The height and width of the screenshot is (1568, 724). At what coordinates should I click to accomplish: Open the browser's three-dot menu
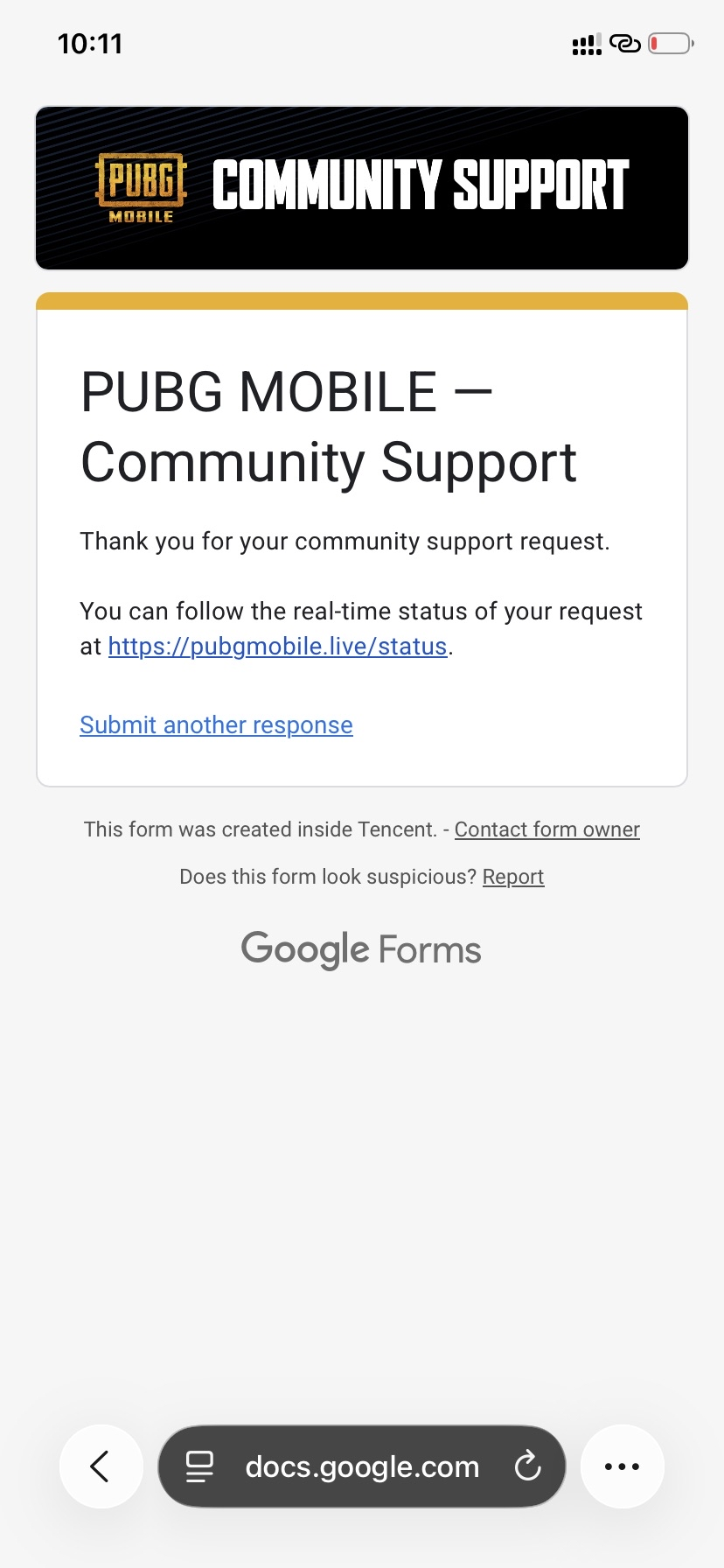(622, 1466)
